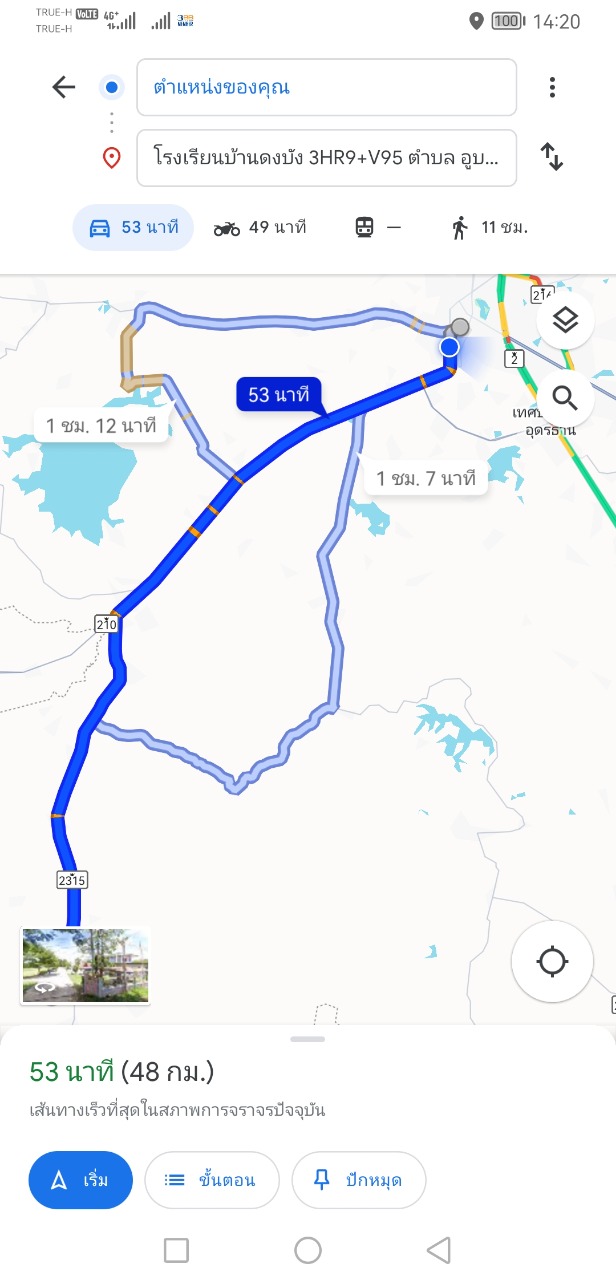View the step list via ขั้นตอน
This screenshot has height=1280, width=616.
pyautogui.click(x=211, y=1180)
